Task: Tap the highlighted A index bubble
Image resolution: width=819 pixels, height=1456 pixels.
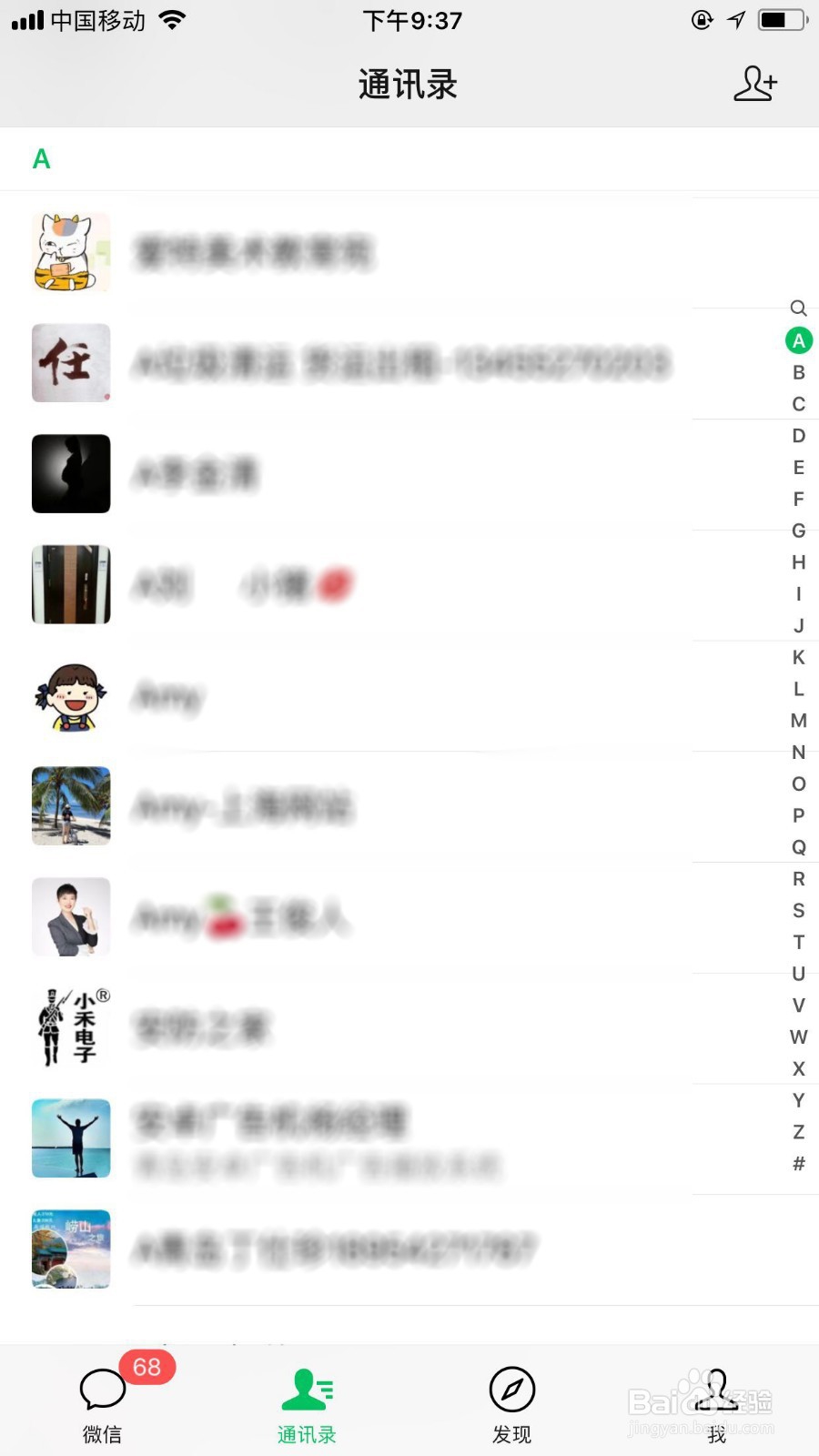Action: point(798,341)
